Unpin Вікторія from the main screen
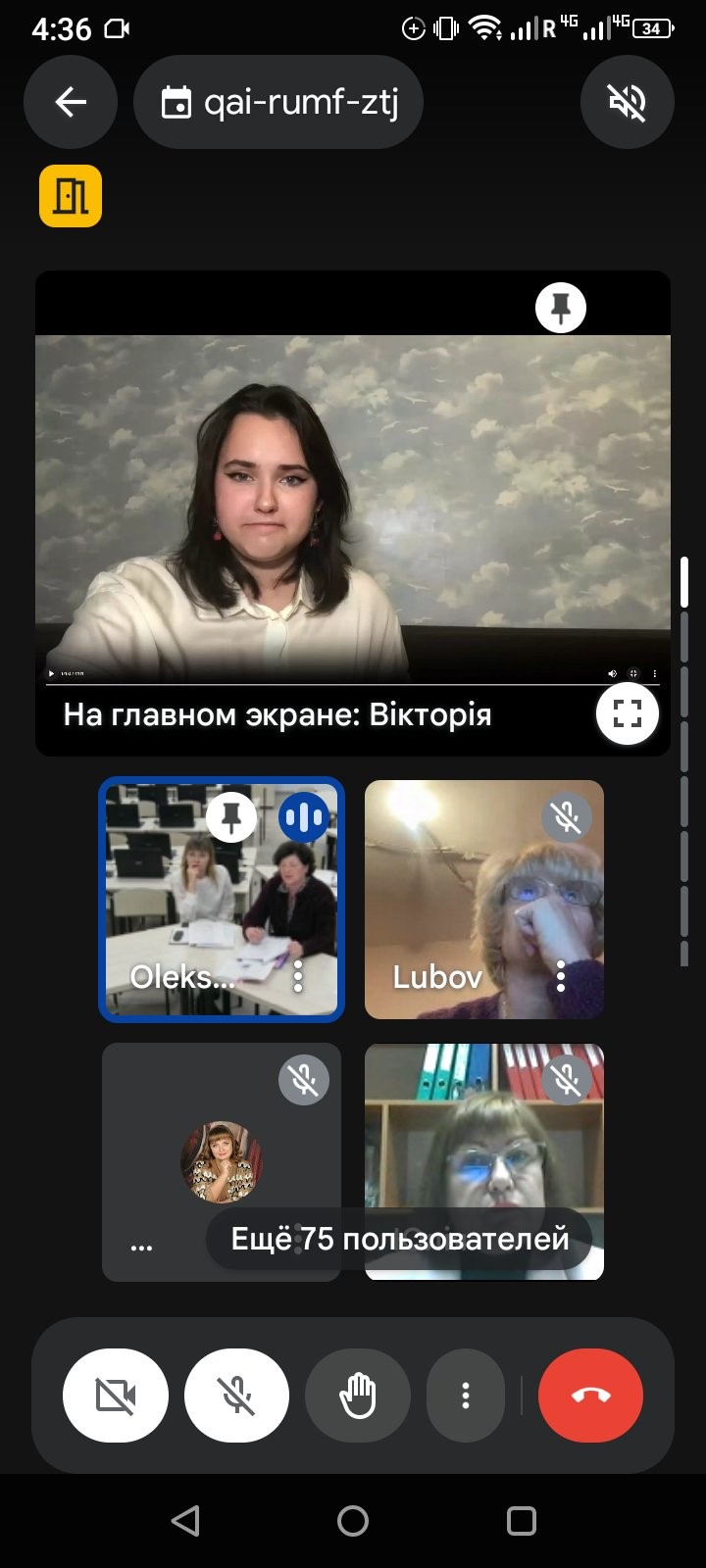Image resolution: width=706 pixels, height=1568 pixels. pos(561,308)
